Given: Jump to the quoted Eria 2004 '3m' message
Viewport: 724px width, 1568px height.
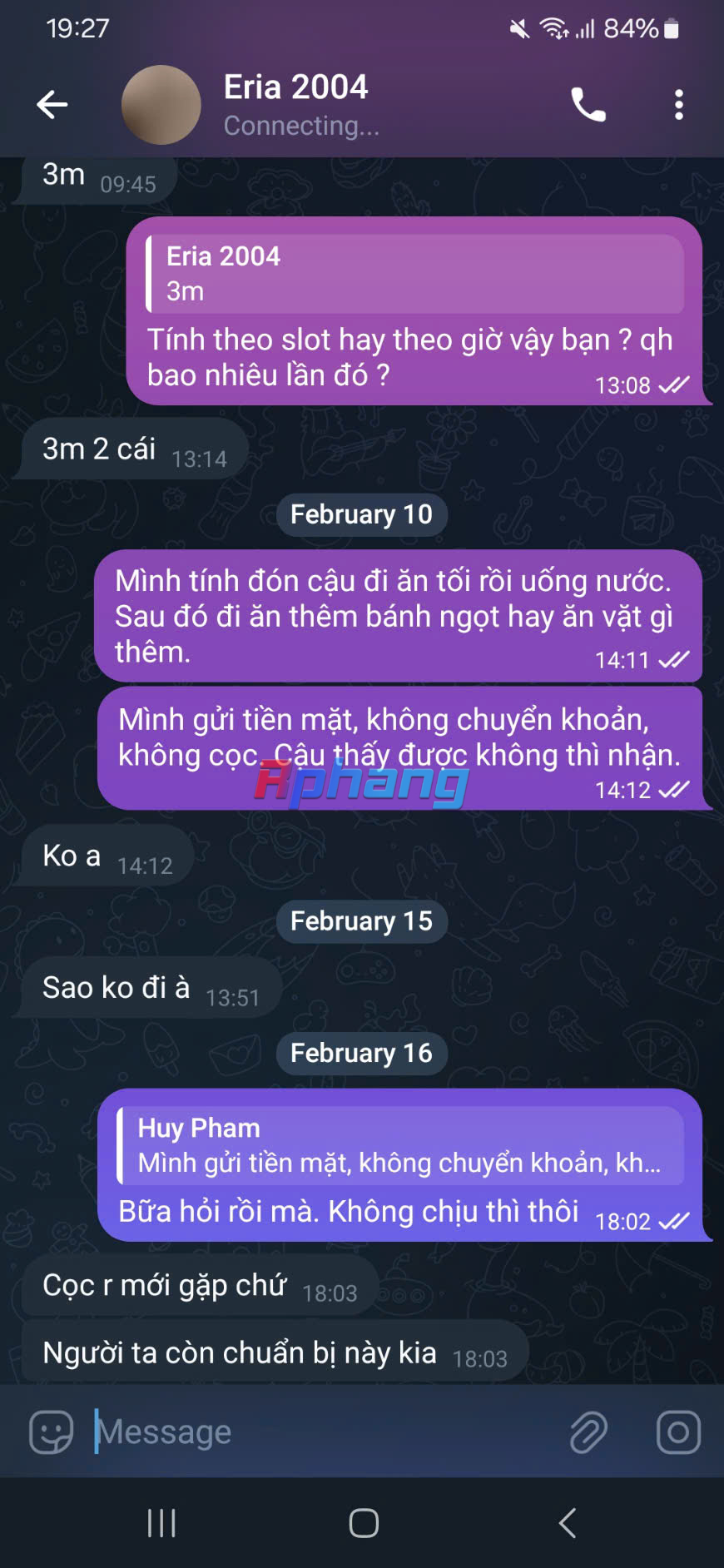Looking at the screenshot, I should 414,274.
